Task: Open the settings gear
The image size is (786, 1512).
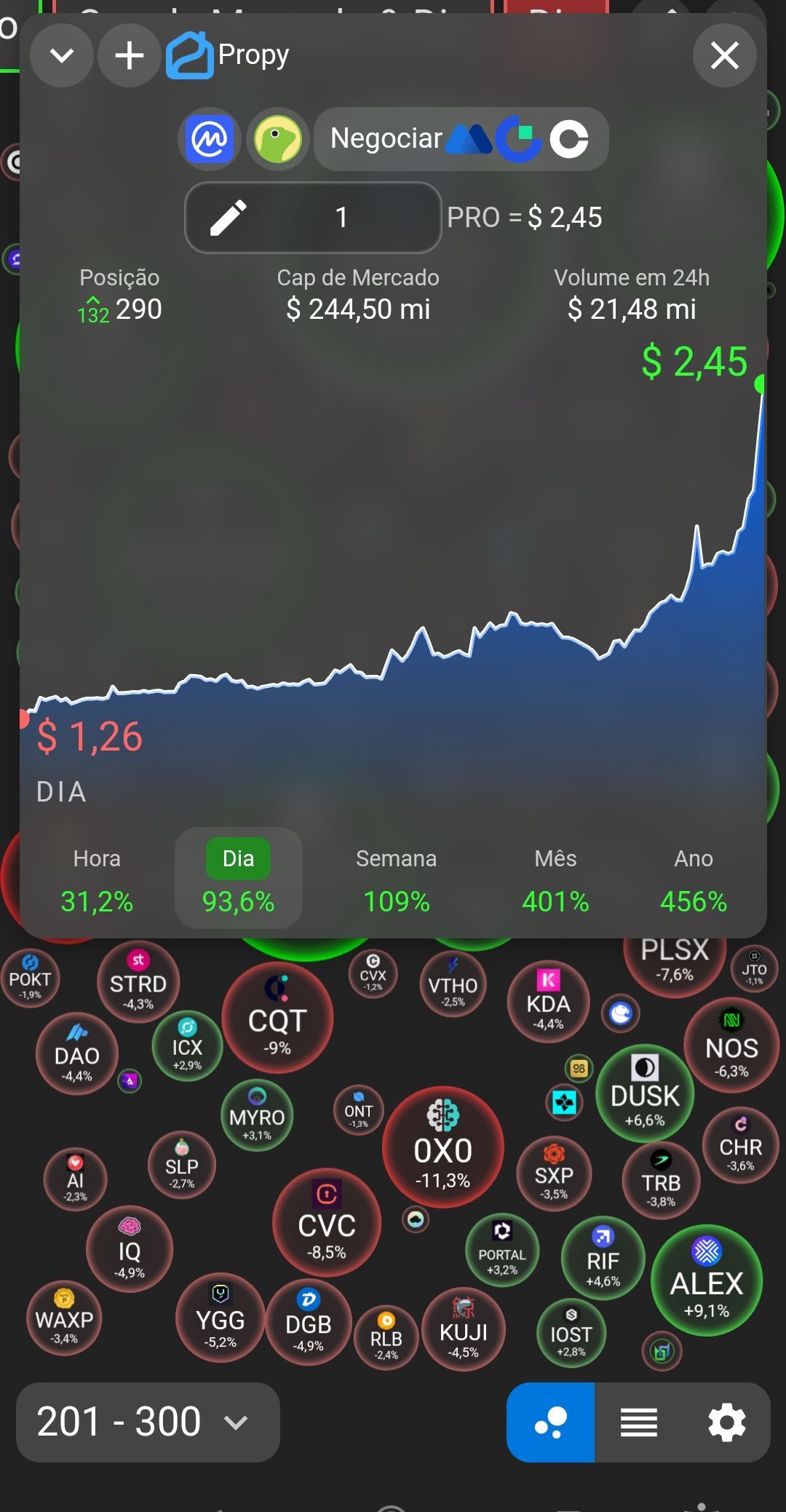Action: (x=727, y=1422)
